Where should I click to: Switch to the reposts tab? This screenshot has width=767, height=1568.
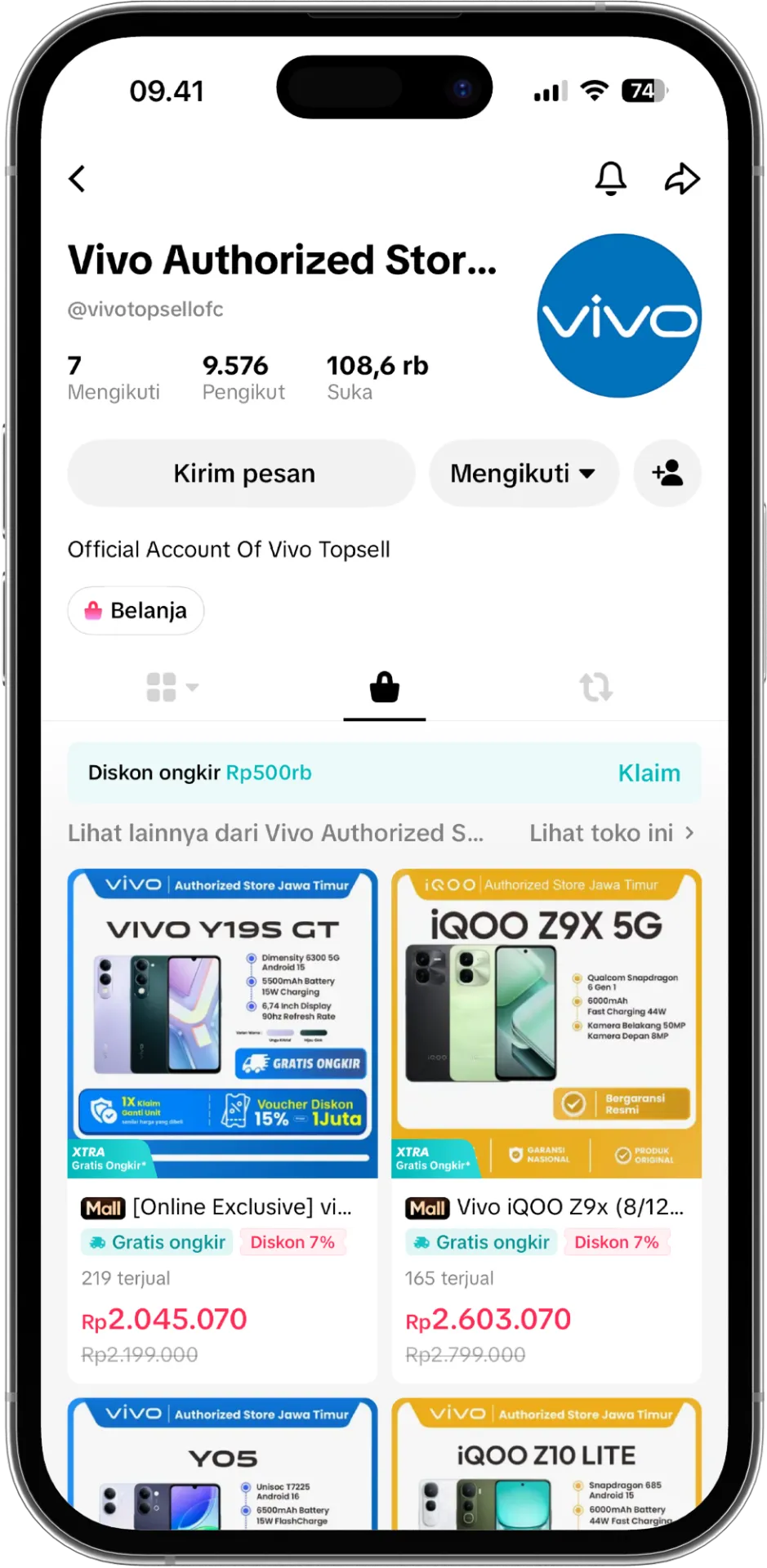point(595,687)
